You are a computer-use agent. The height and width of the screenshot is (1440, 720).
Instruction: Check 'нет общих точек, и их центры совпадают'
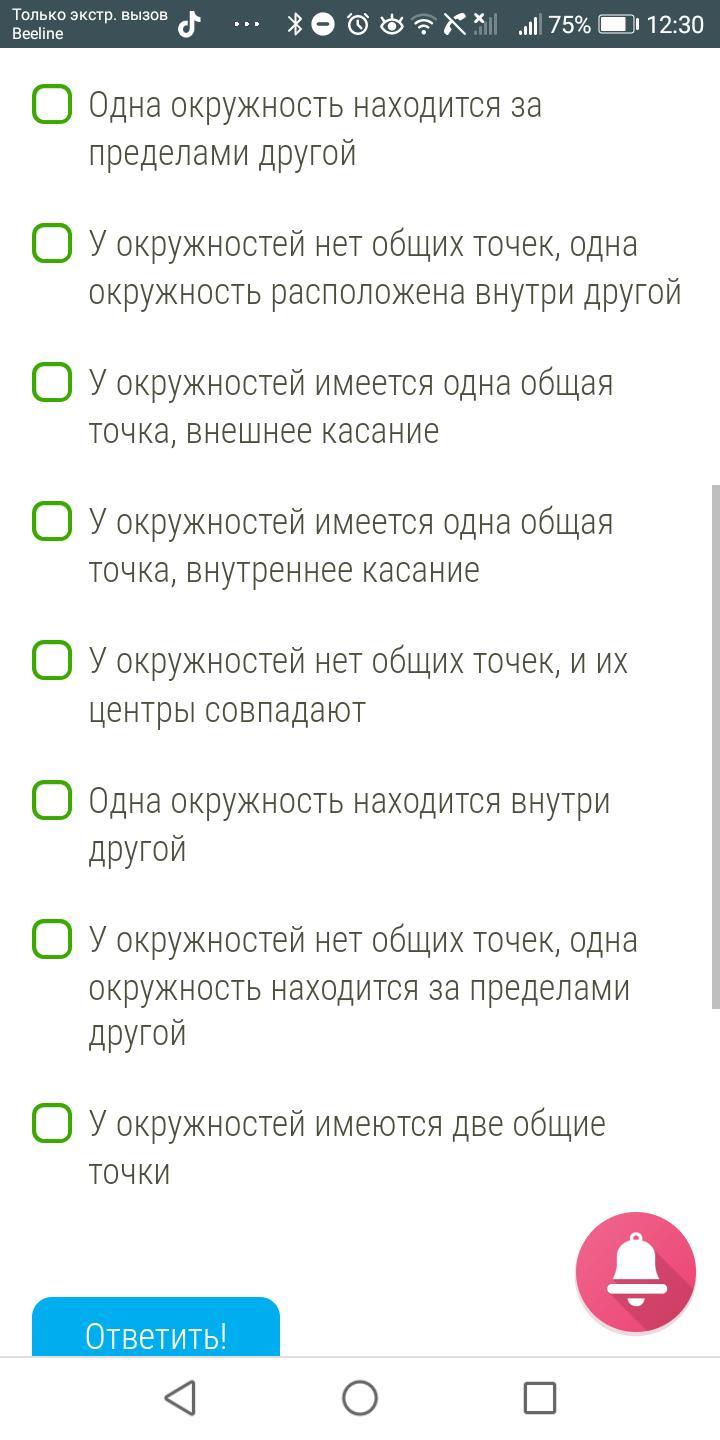pyautogui.click(x=52, y=660)
